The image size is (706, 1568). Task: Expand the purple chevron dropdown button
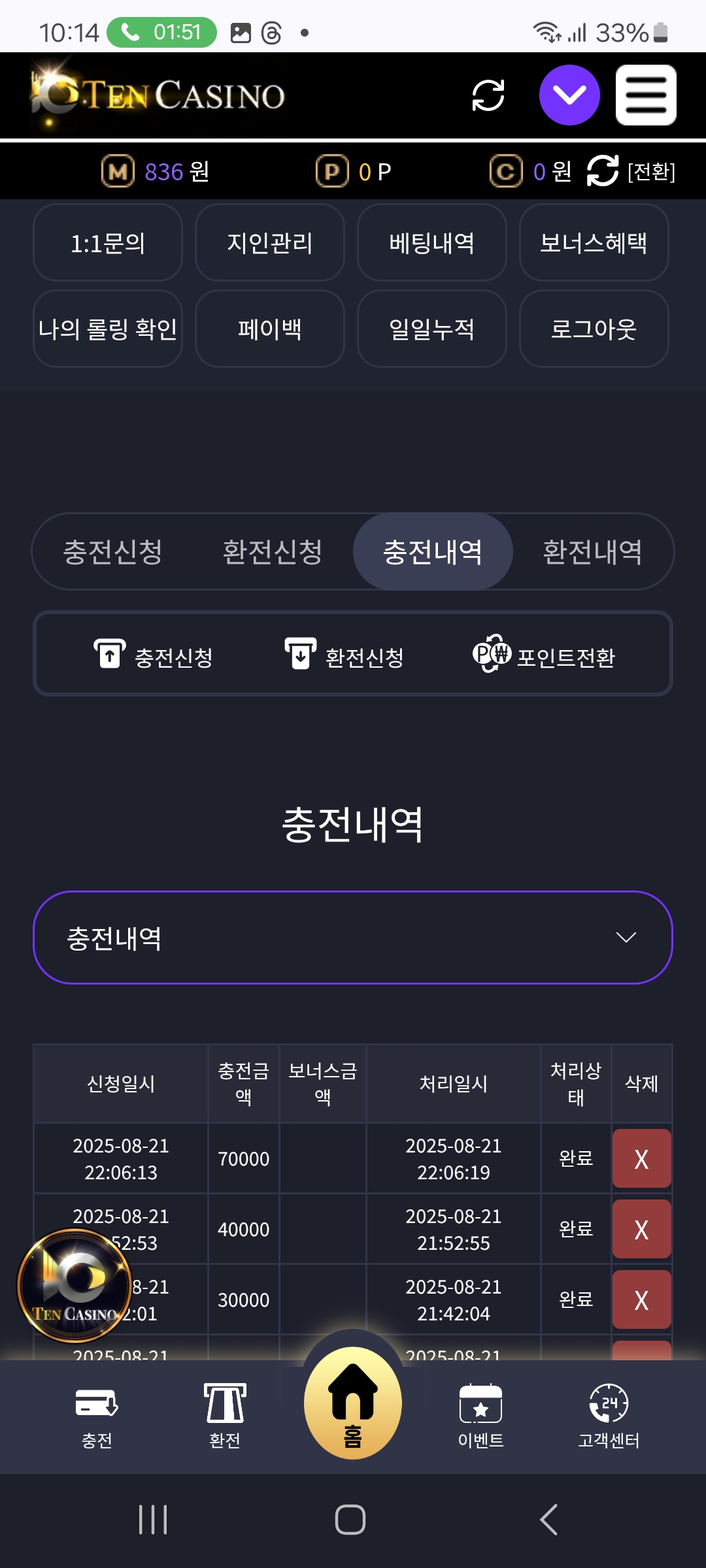point(569,95)
